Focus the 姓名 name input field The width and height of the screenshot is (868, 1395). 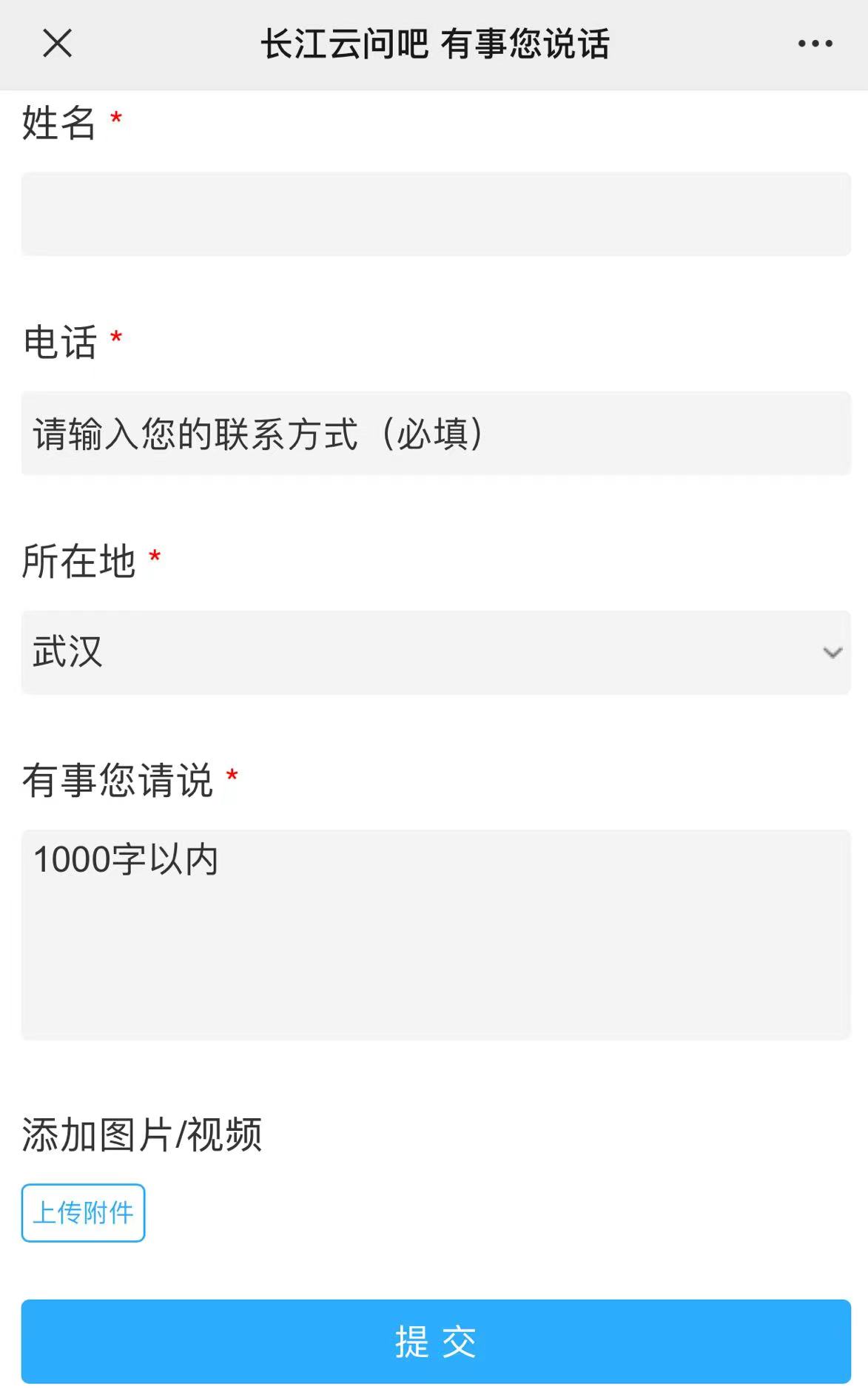point(435,214)
